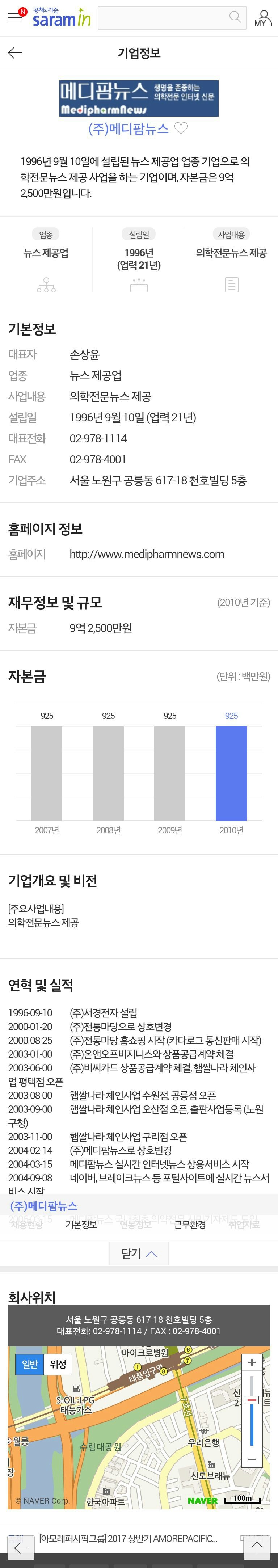Go back from 기업정보 page

[15, 53]
